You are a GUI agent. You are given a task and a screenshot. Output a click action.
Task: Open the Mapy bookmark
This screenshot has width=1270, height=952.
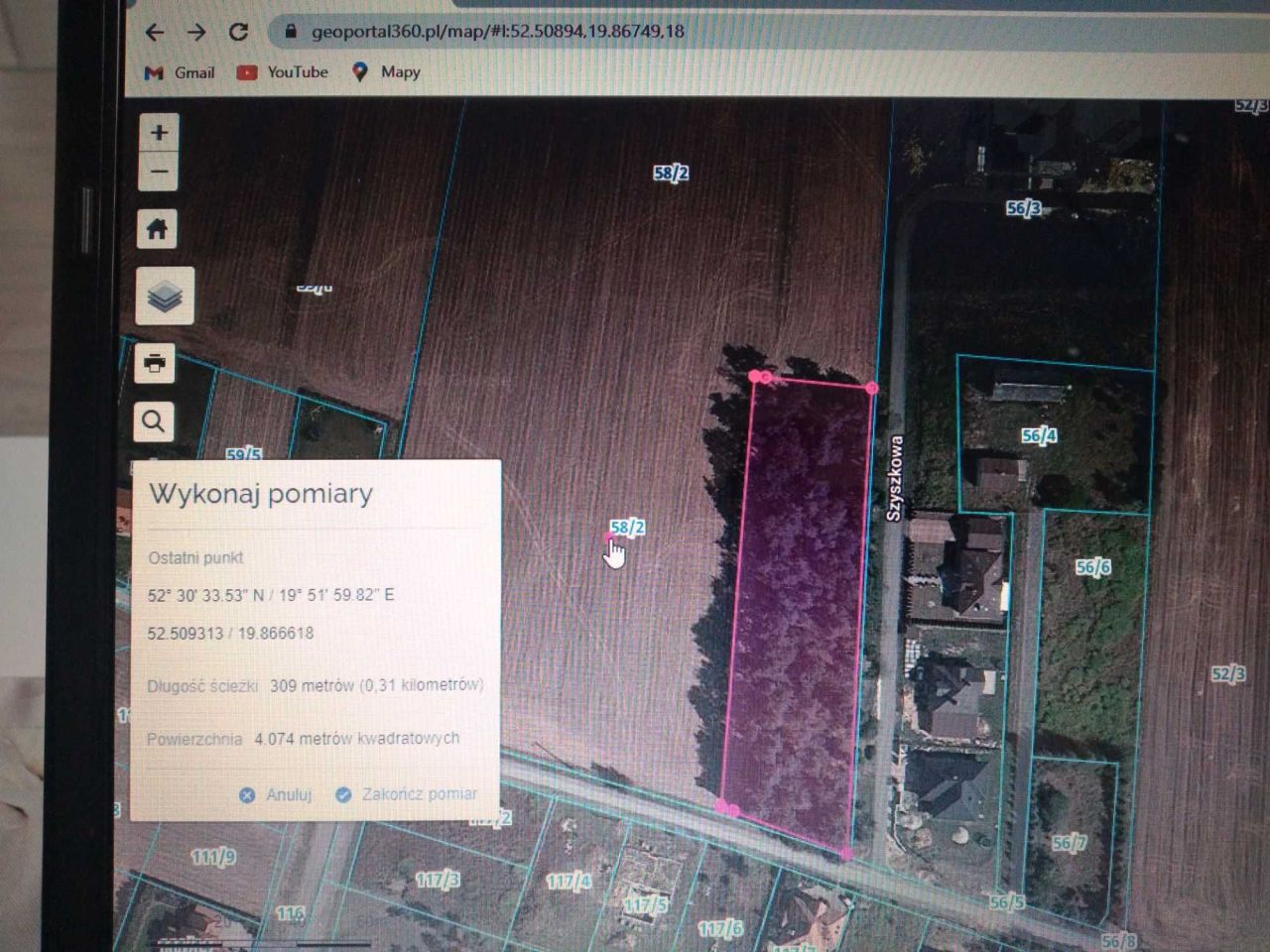(x=387, y=72)
